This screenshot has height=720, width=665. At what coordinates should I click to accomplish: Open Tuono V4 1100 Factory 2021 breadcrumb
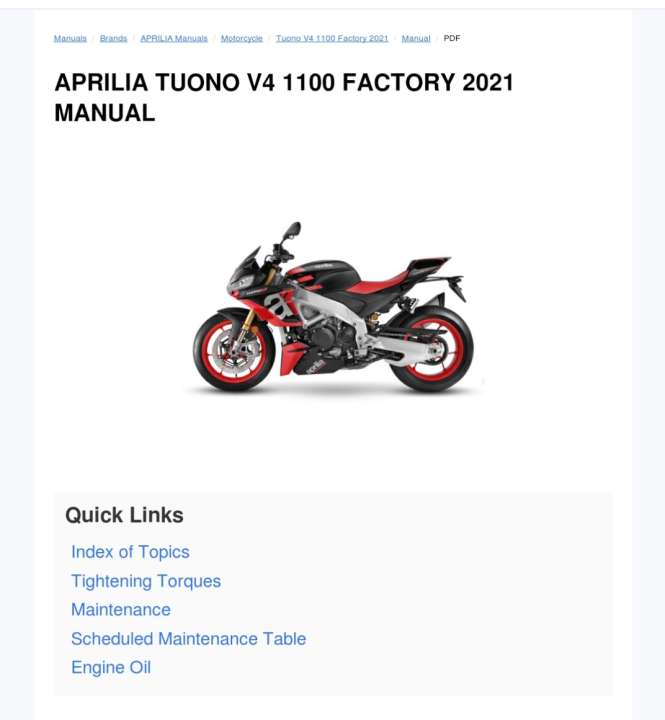coord(332,38)
